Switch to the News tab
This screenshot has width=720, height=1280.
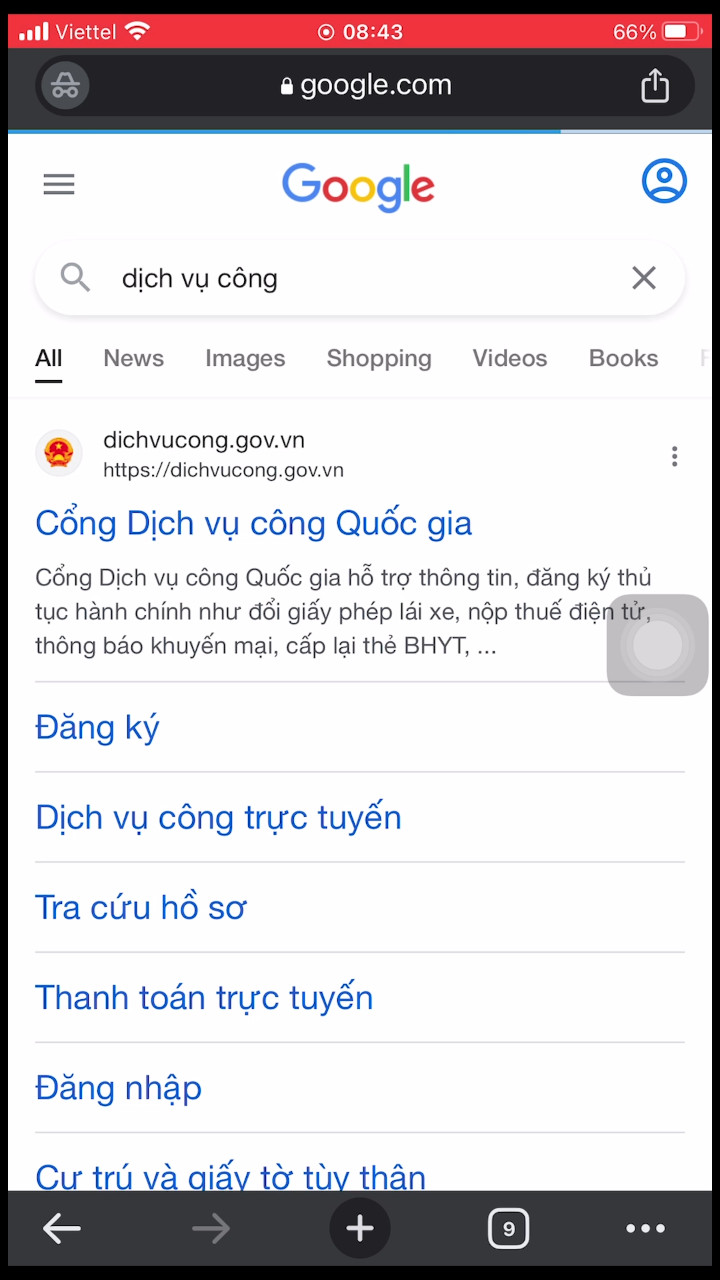pyautogui.click(x=133, y=358)
